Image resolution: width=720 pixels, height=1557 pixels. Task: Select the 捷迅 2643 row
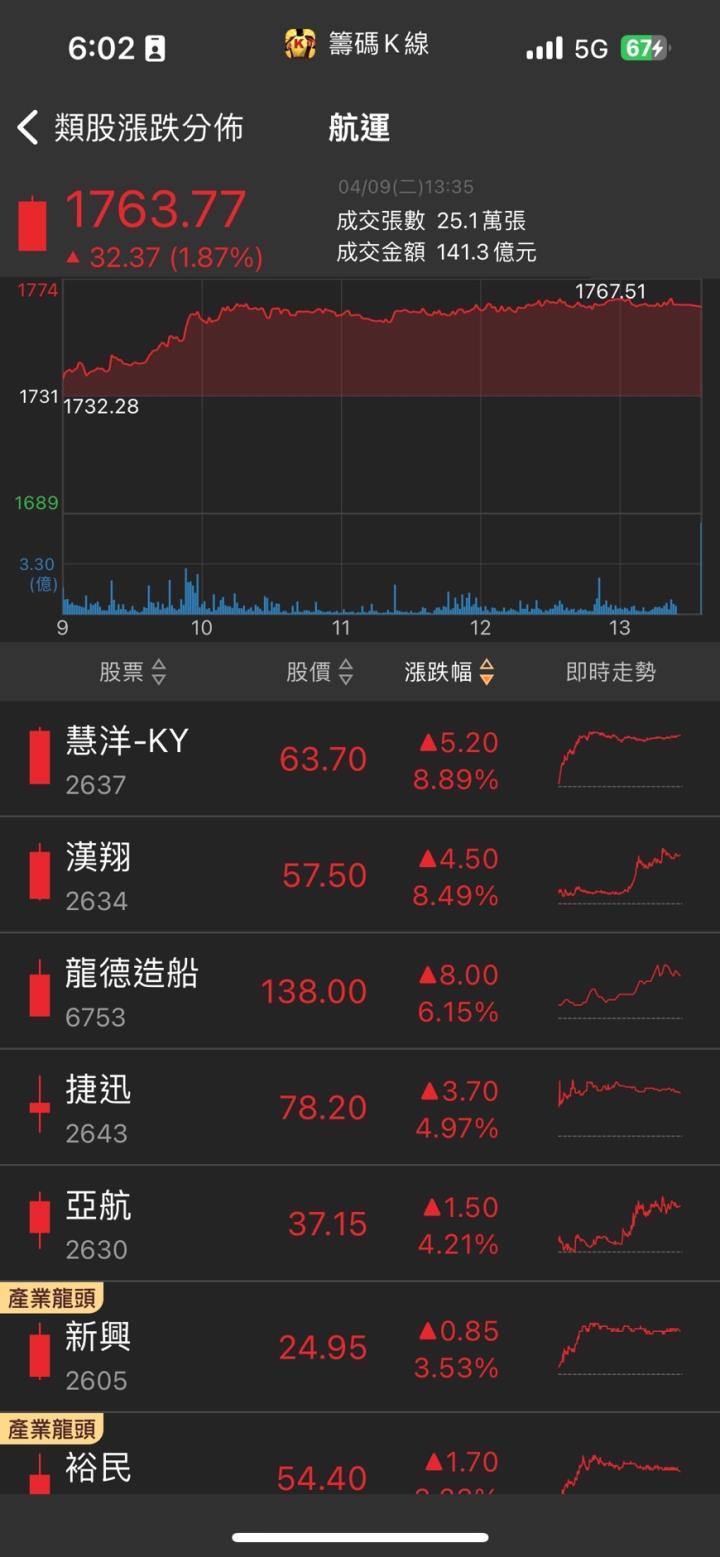pos(360,1107)
